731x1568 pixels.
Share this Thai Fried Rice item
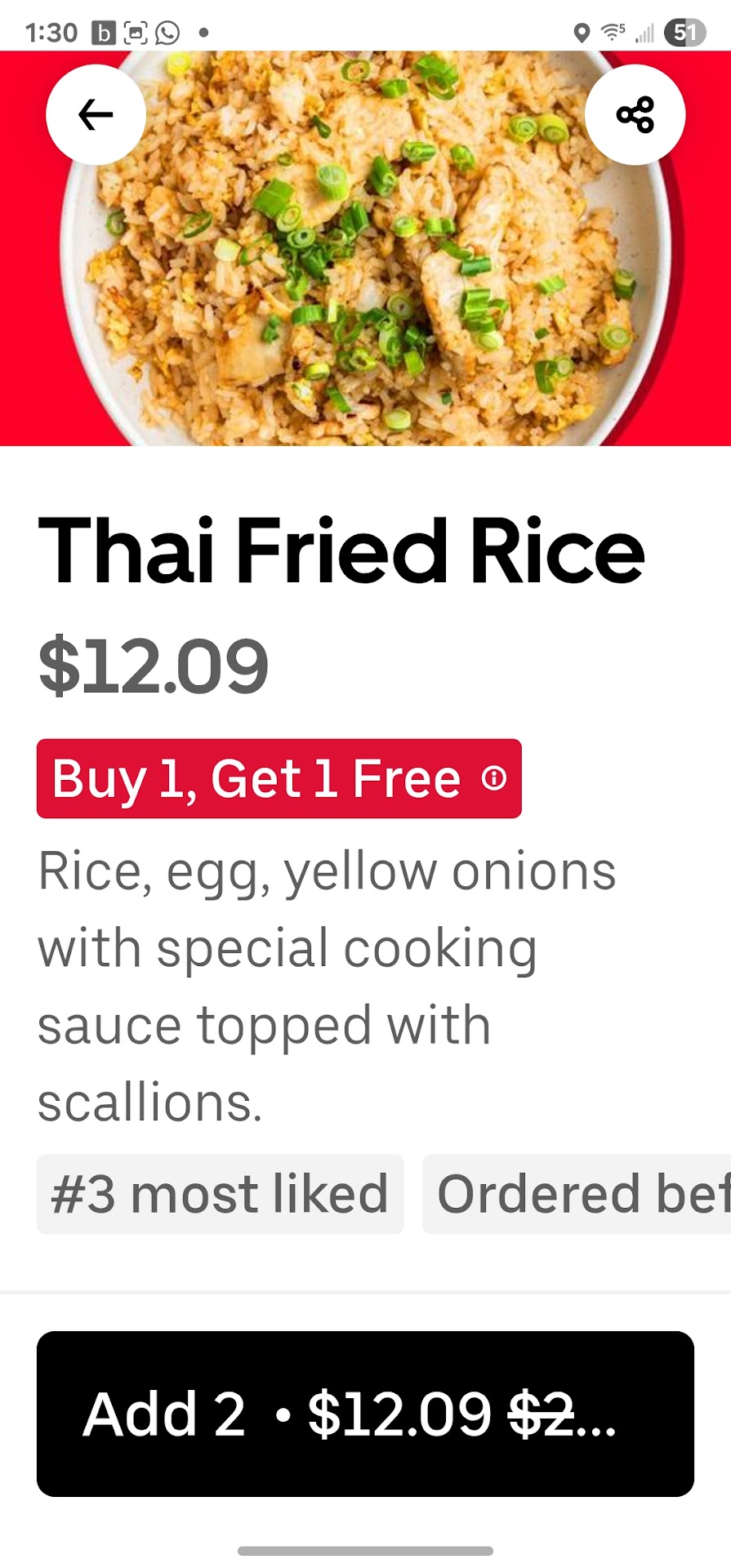(635, 114)
